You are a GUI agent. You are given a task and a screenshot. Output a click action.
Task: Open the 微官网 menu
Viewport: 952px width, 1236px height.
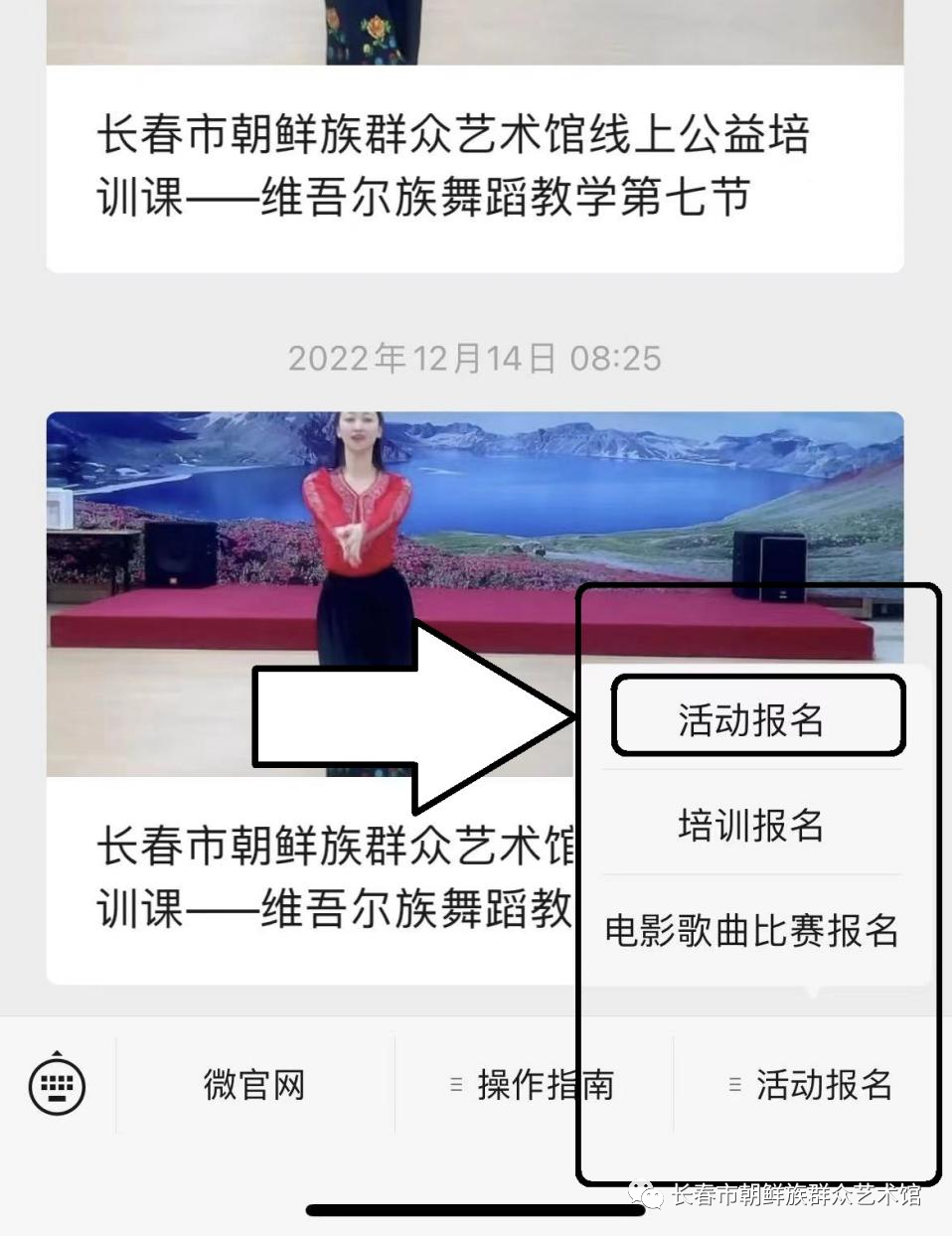254,1084
